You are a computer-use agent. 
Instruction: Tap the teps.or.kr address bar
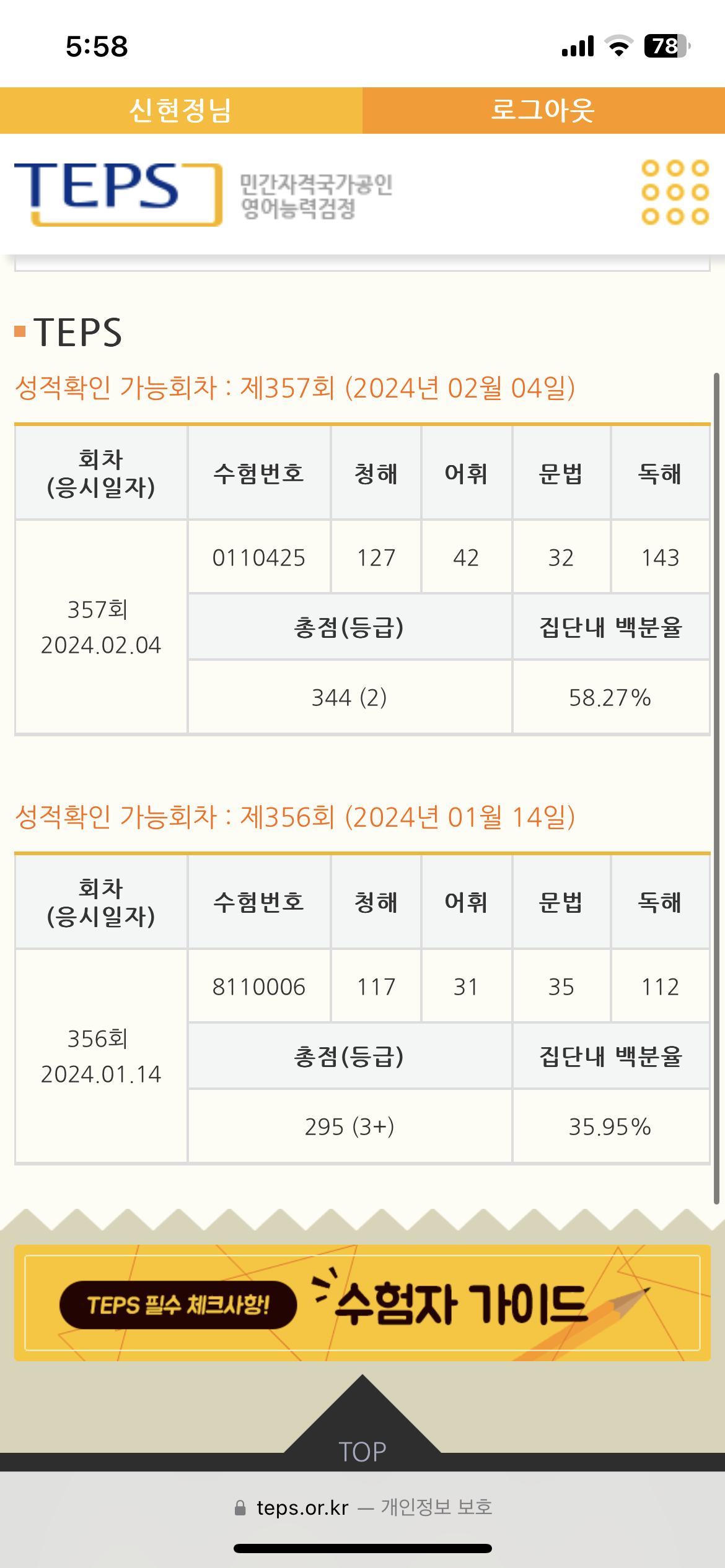(x=362, y=1507)
